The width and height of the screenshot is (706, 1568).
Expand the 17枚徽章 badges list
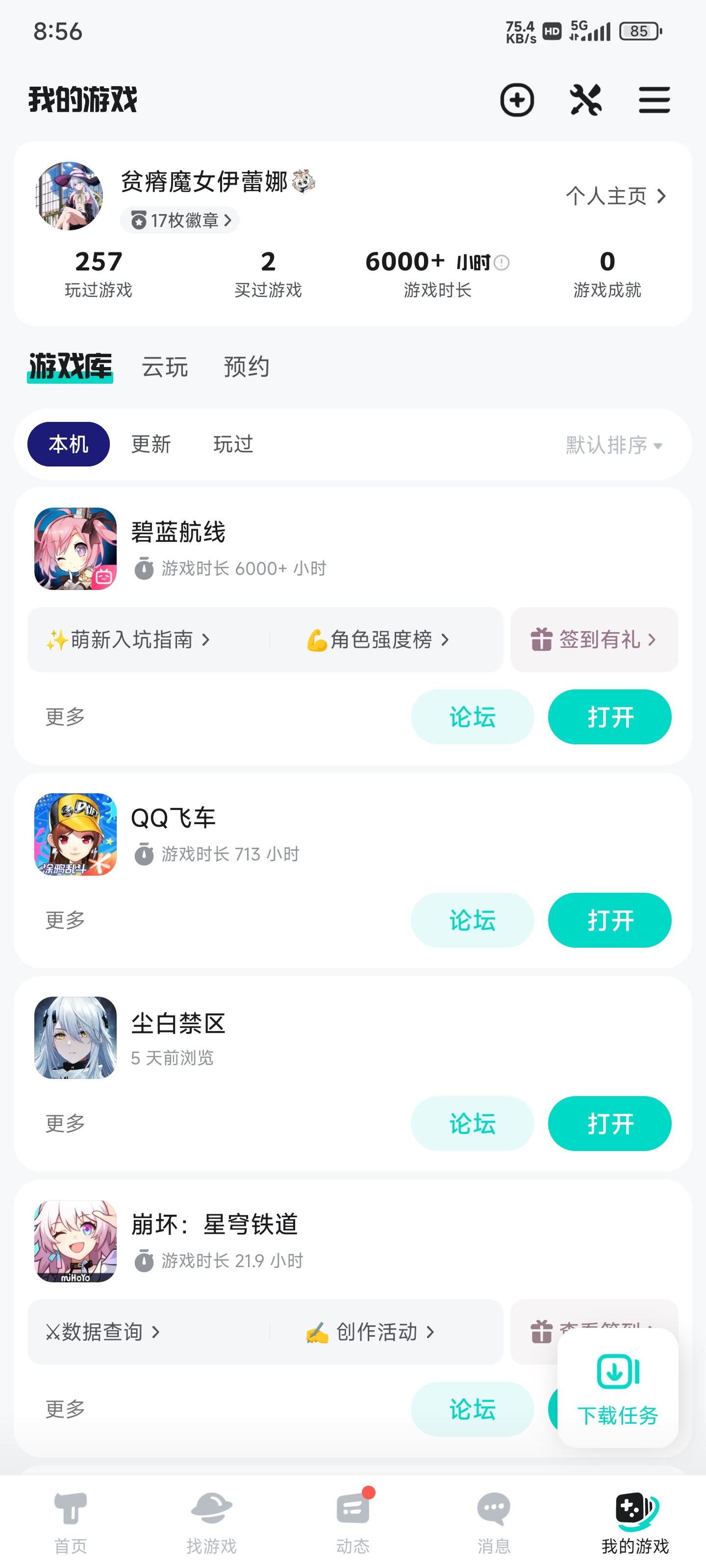[x=180, y=220]
